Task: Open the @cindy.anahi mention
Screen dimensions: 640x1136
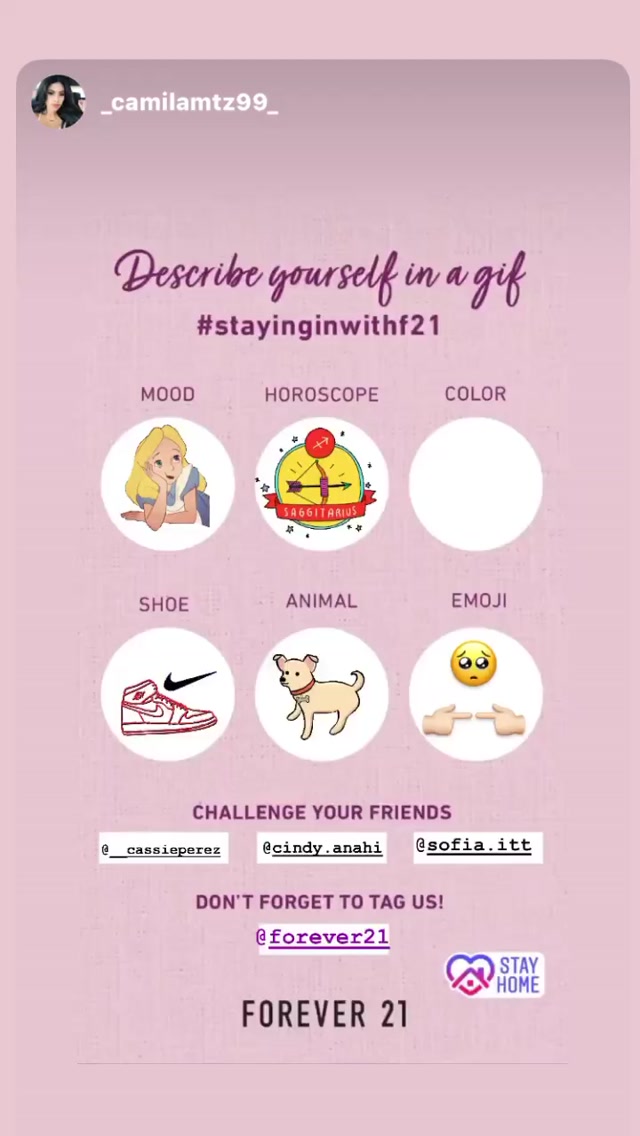Action: [x=322, y=848]
